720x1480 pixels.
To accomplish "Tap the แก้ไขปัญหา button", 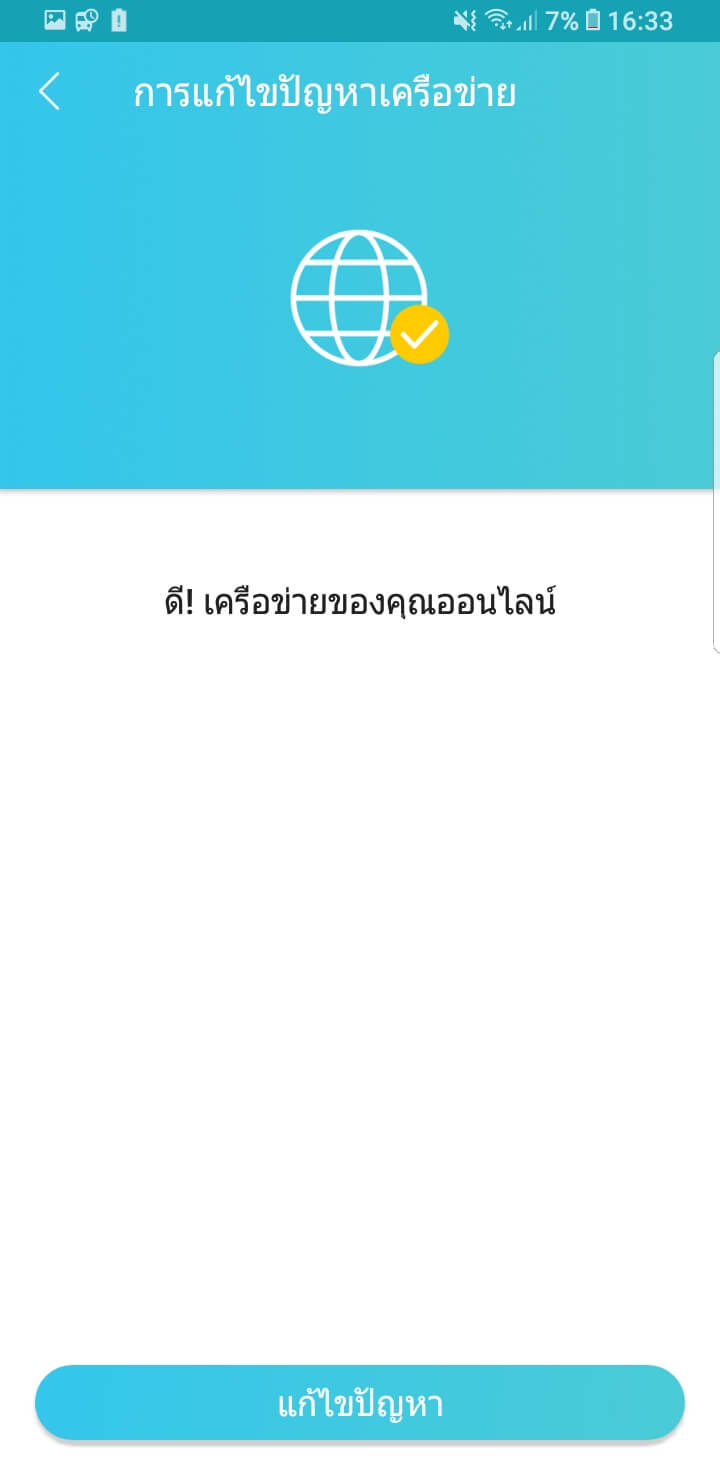I will click(x=360, y=1403).
